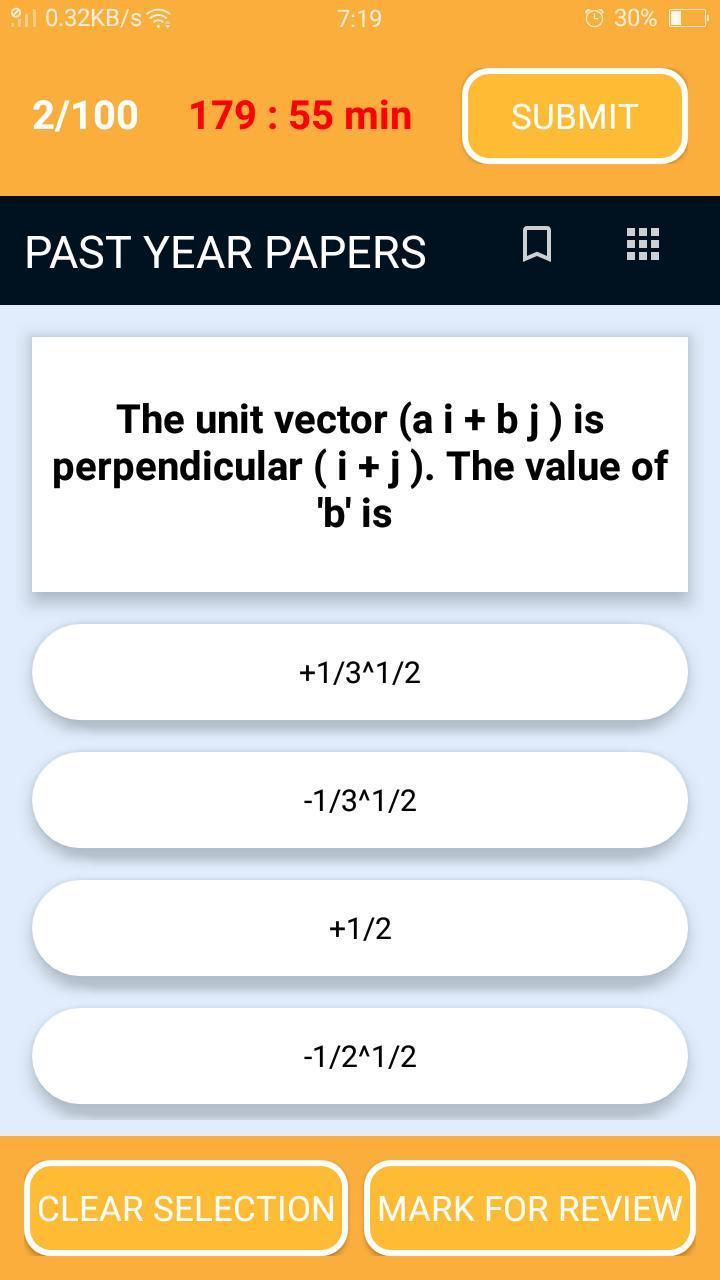Tap the question text about unit vectors
Screen dimensions: 720x1280
tap(360, 465)
